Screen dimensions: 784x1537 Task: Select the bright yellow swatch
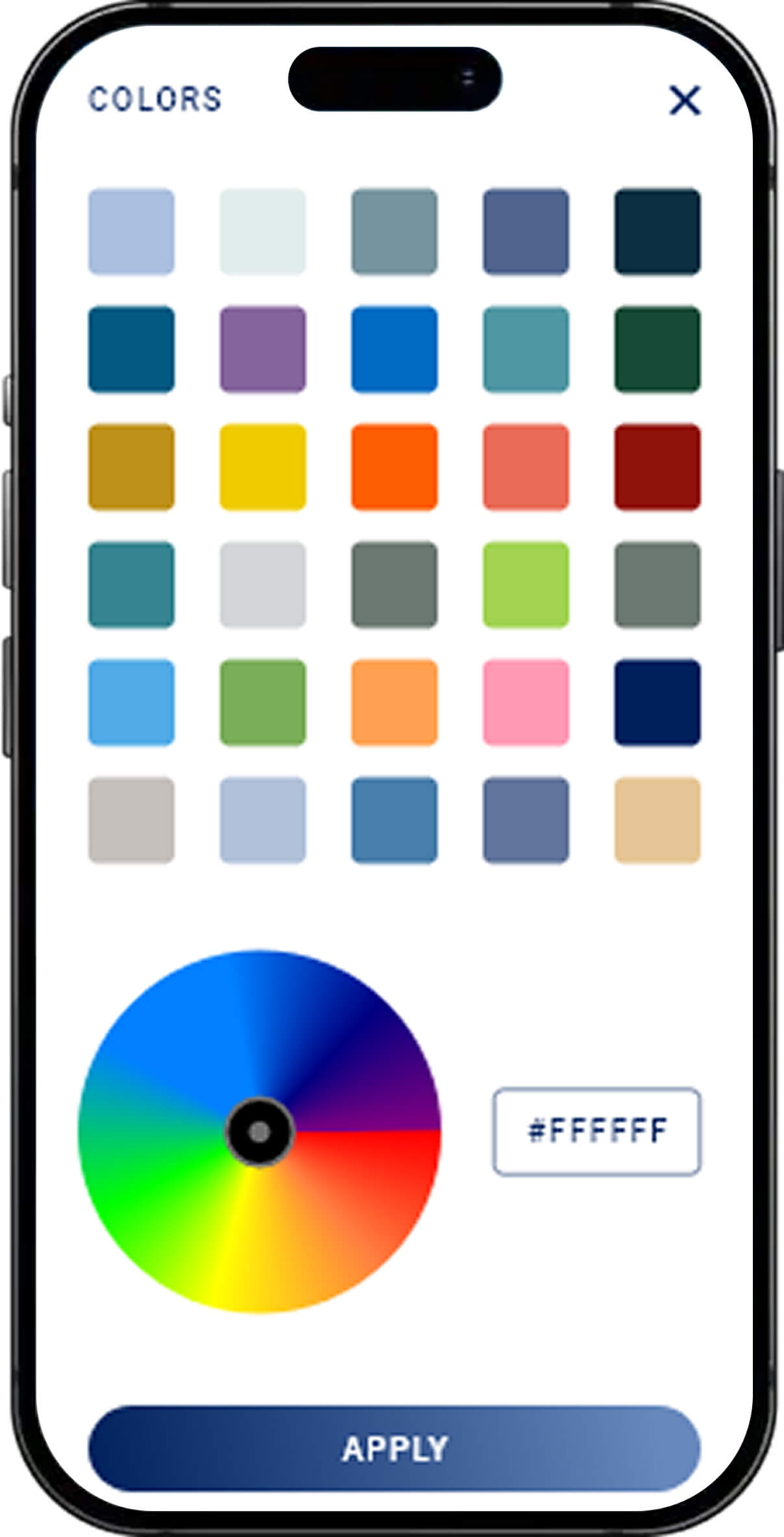tap(263, 467)
